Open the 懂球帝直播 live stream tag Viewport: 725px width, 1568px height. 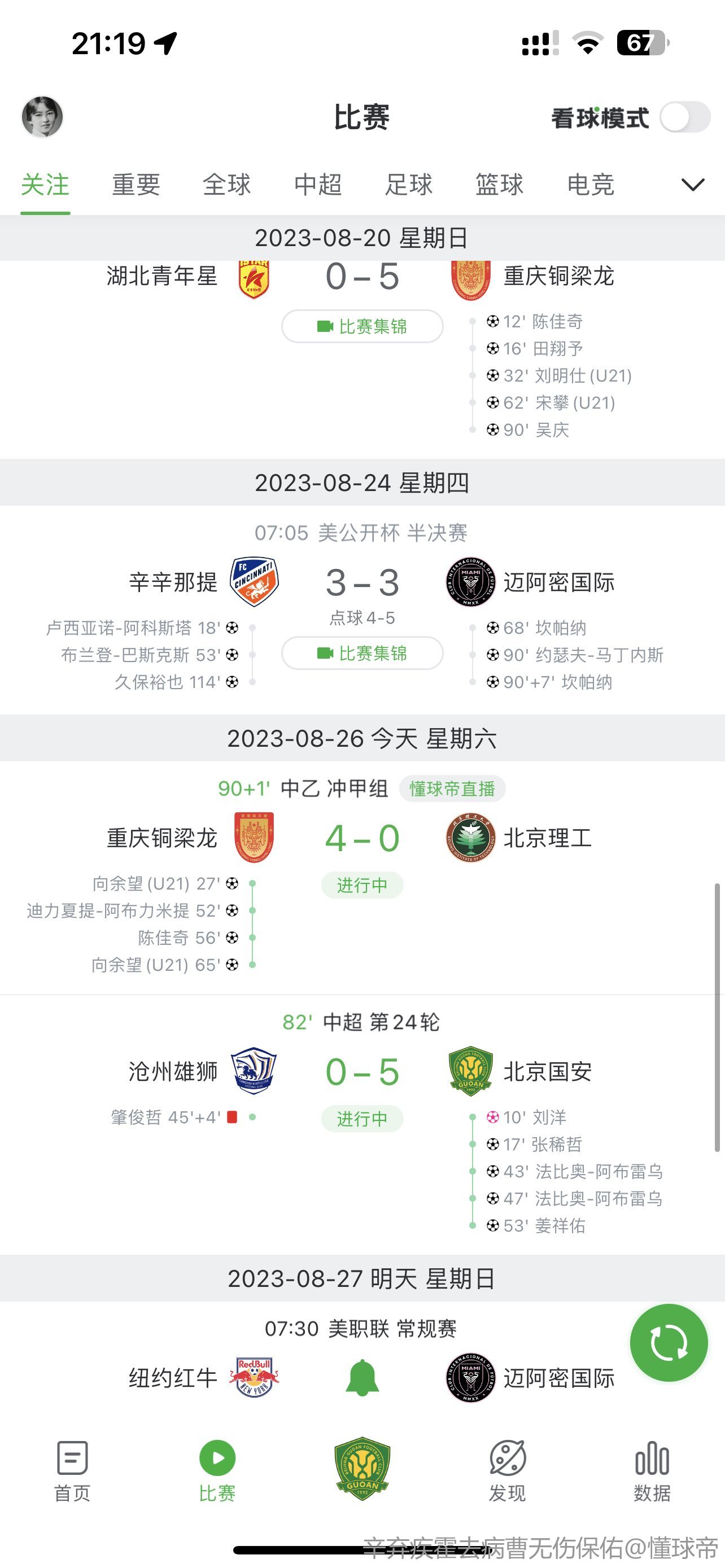pos(452,789)
